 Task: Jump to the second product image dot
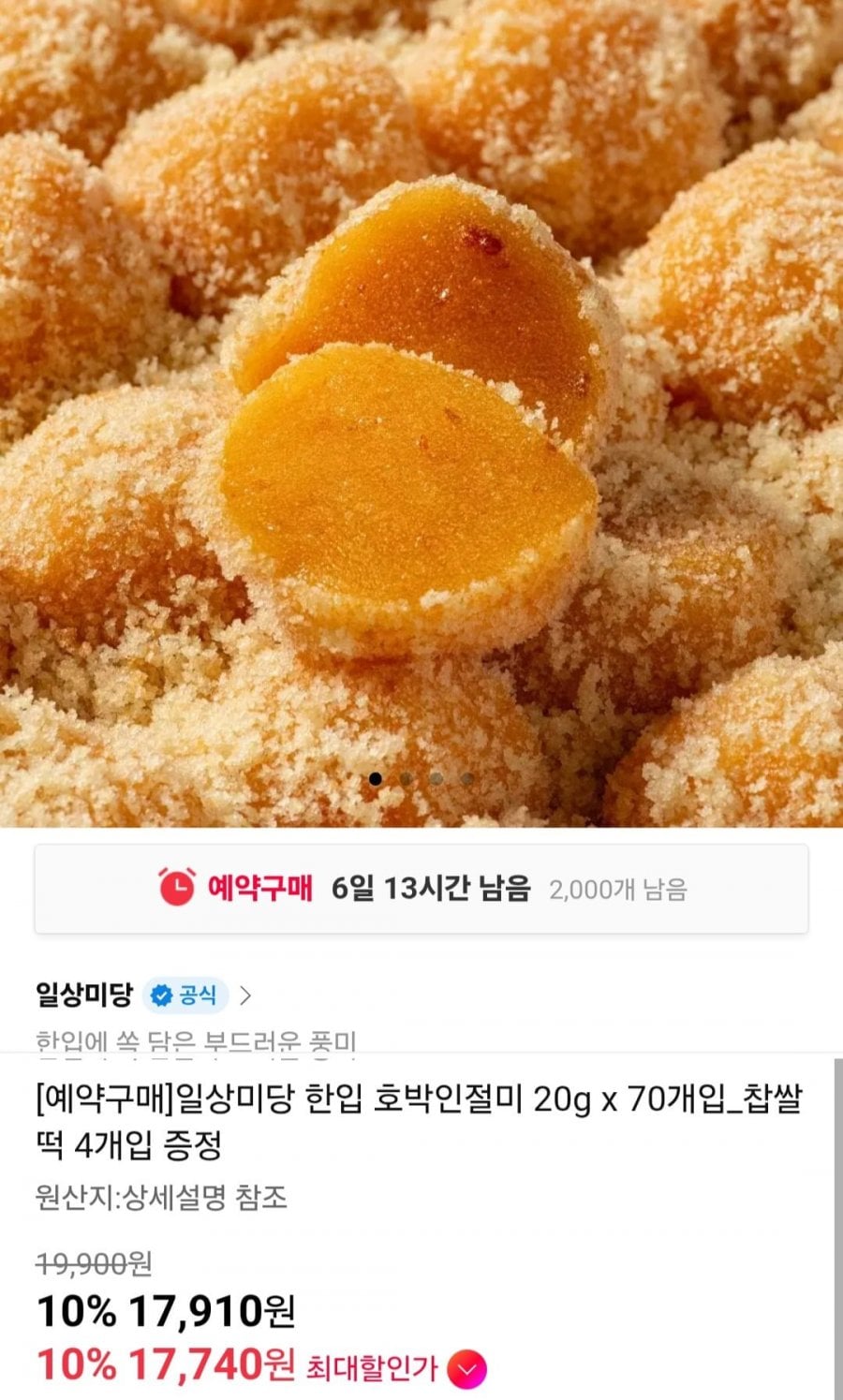click(x=406, y=778)
